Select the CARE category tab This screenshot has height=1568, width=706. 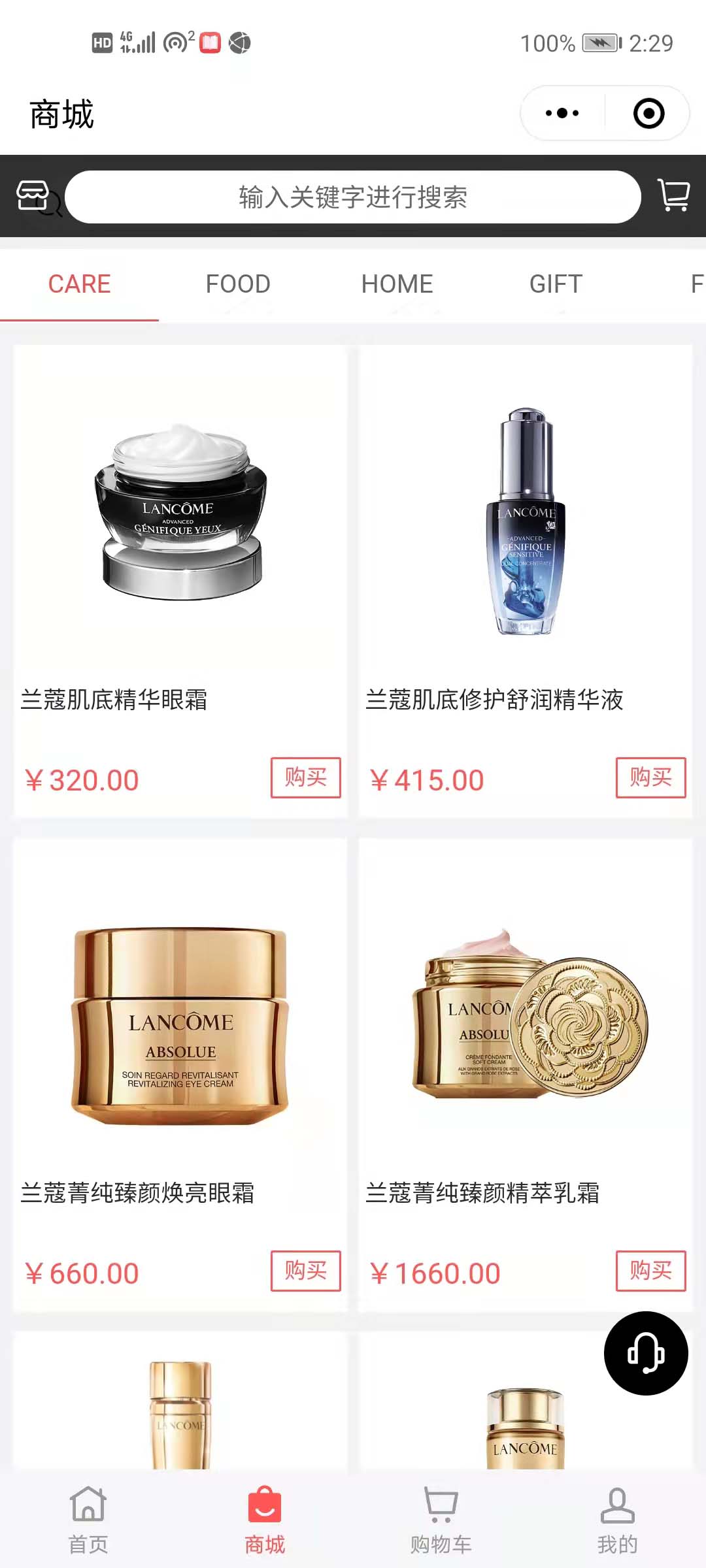[79, 284]
